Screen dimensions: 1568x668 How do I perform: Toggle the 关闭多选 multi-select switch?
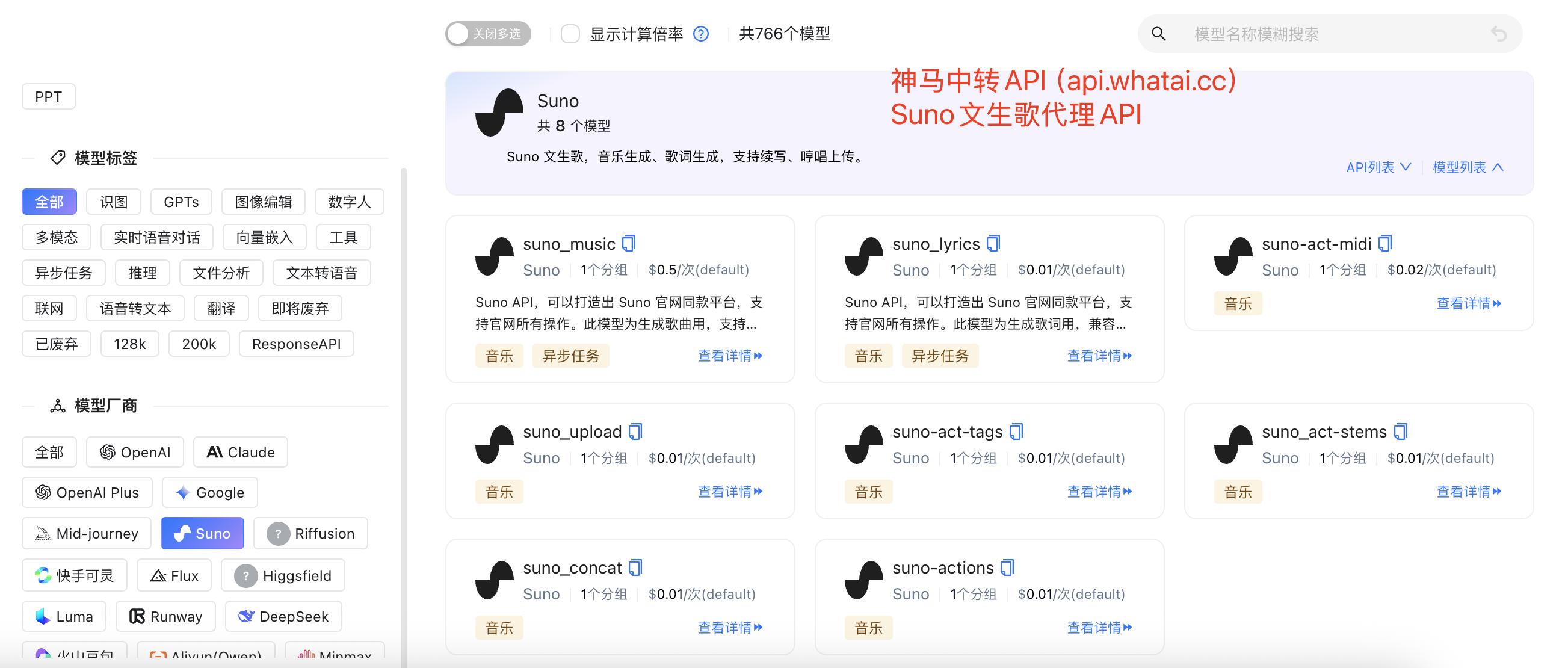point(487,34)
